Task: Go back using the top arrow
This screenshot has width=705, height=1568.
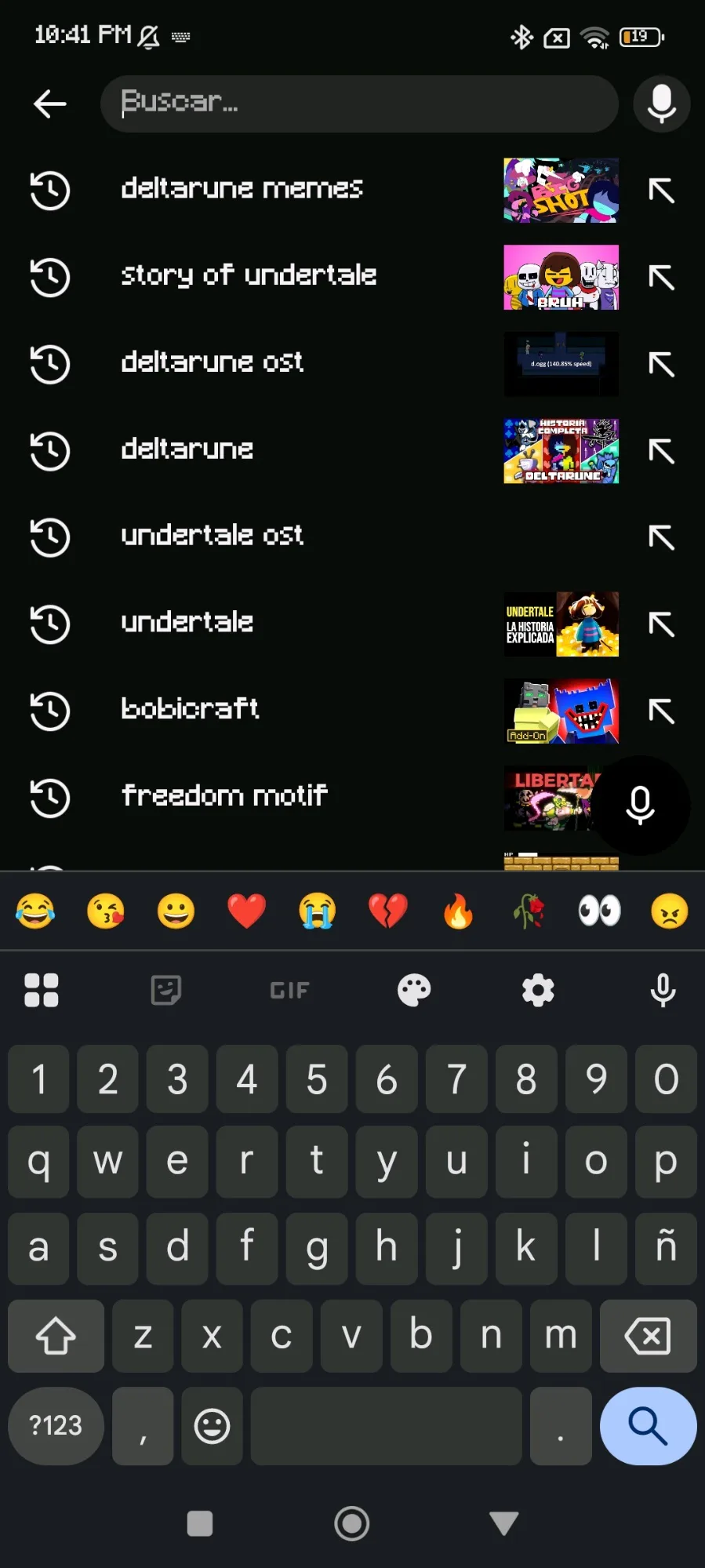Action: (50, 104)
